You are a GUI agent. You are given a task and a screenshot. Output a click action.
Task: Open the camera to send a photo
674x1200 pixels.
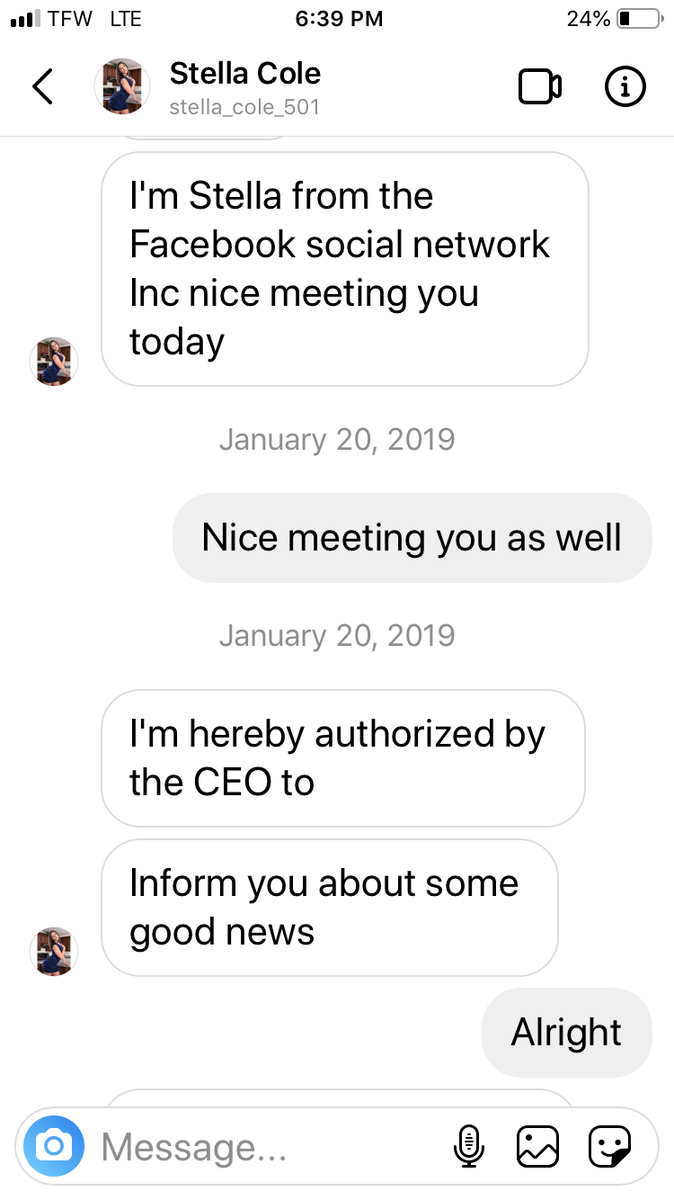(x=54, y=1146)
